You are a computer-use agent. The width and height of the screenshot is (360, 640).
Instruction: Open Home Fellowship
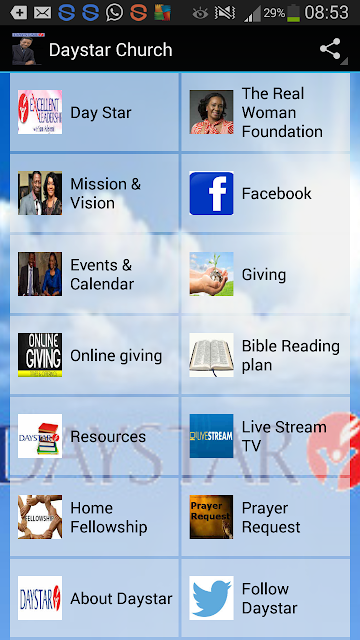[94, 517]
